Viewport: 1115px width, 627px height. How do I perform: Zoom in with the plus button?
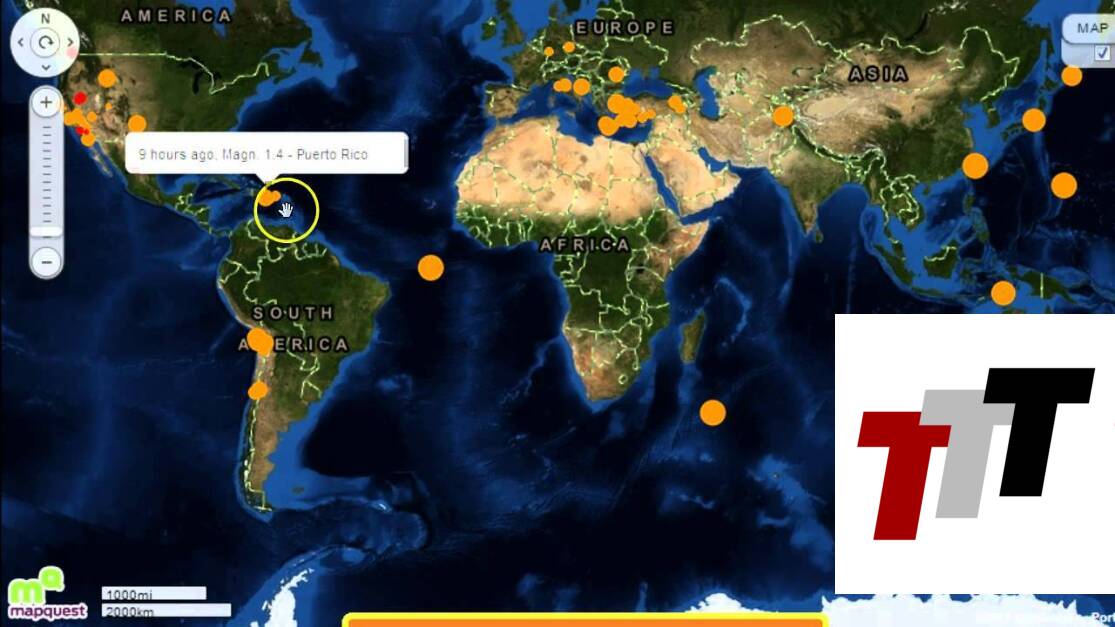point(46,102)
